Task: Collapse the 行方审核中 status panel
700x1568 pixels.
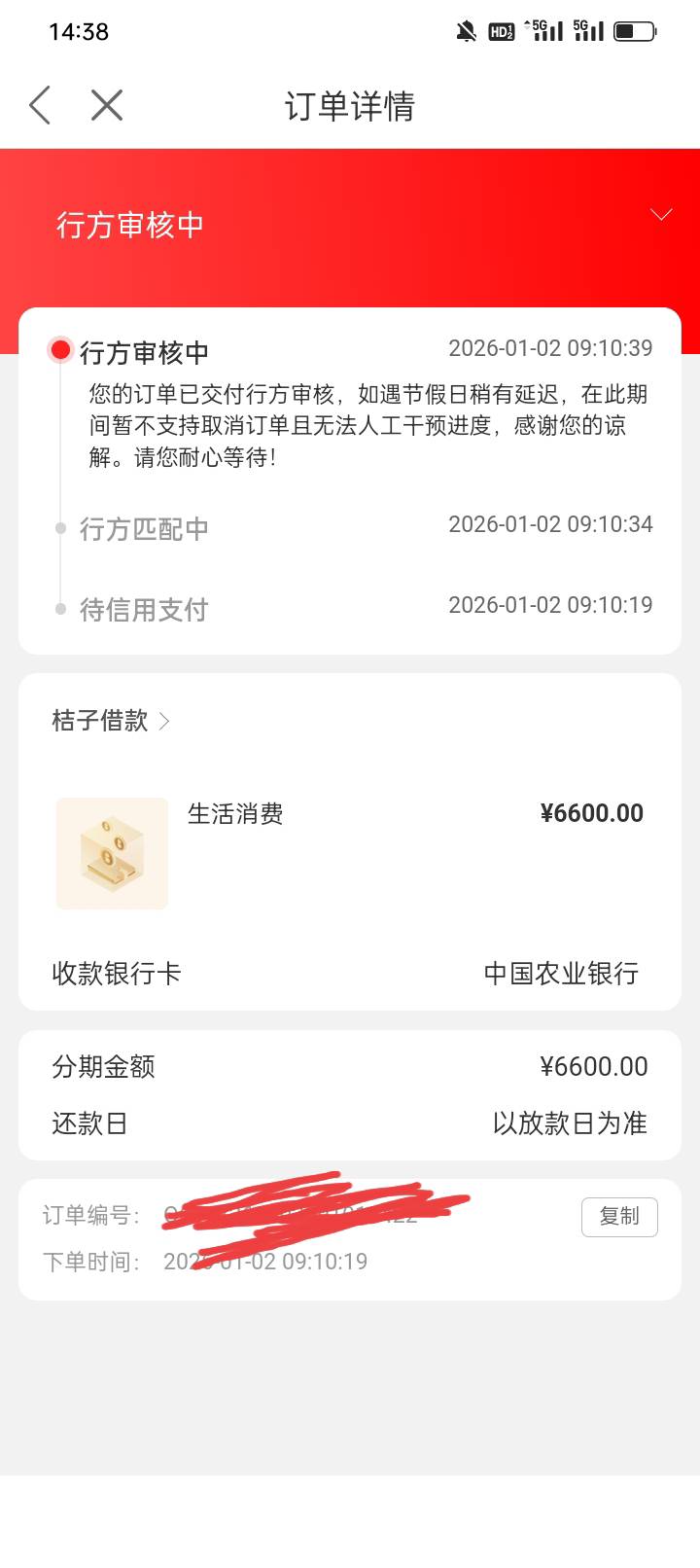Action: tap(661, 215)
